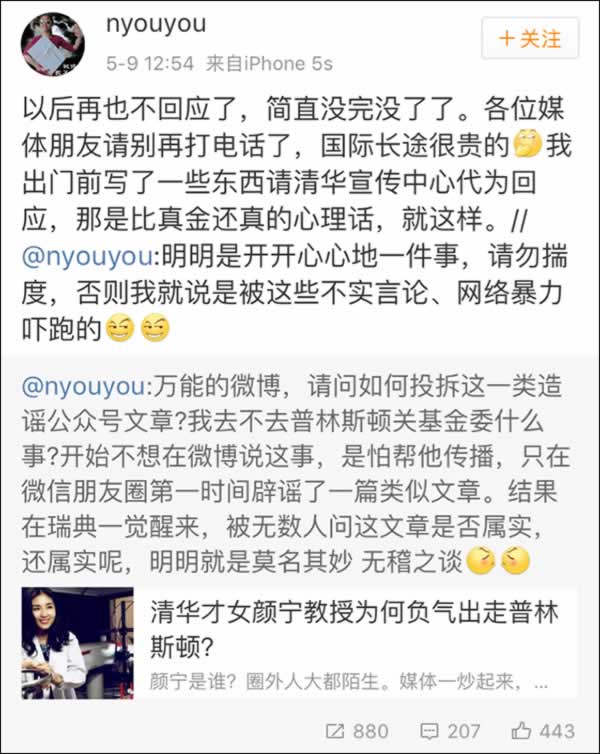The height and width of the screenshot is (754, 600).
Task: Open nyouyou's profile avatar
Action: click(53, 42)
